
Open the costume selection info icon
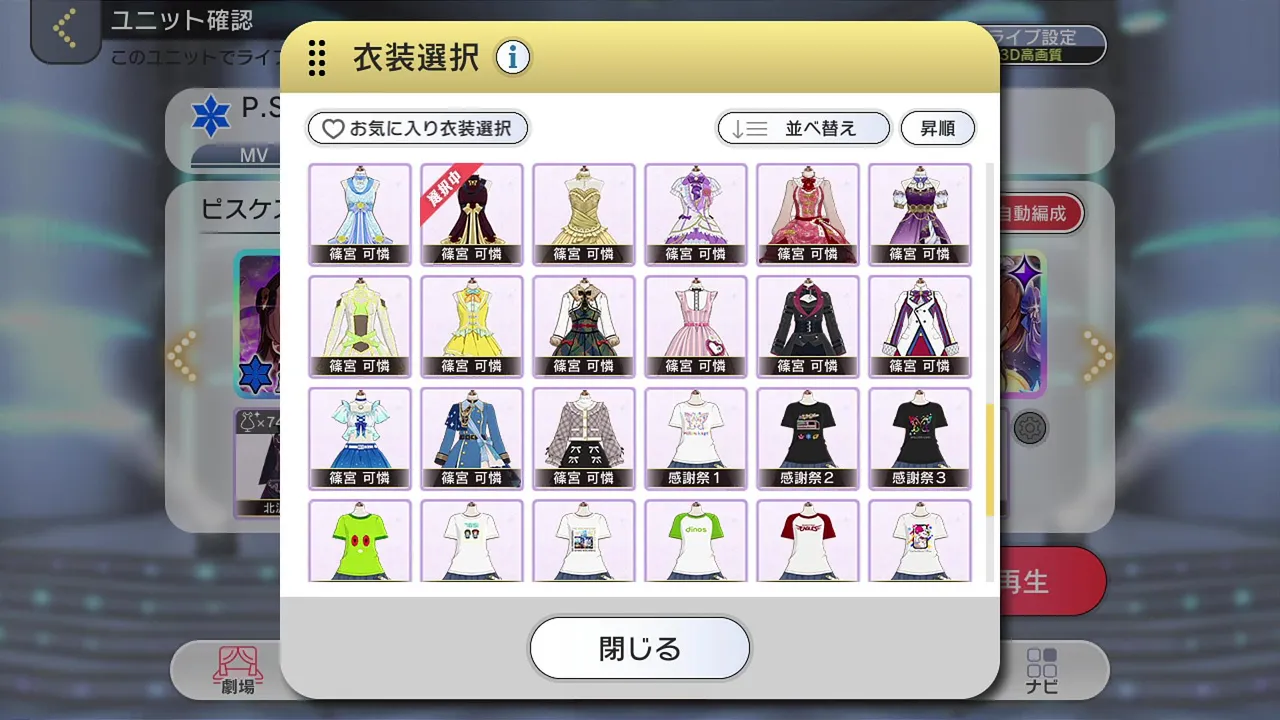click(513, 58)
